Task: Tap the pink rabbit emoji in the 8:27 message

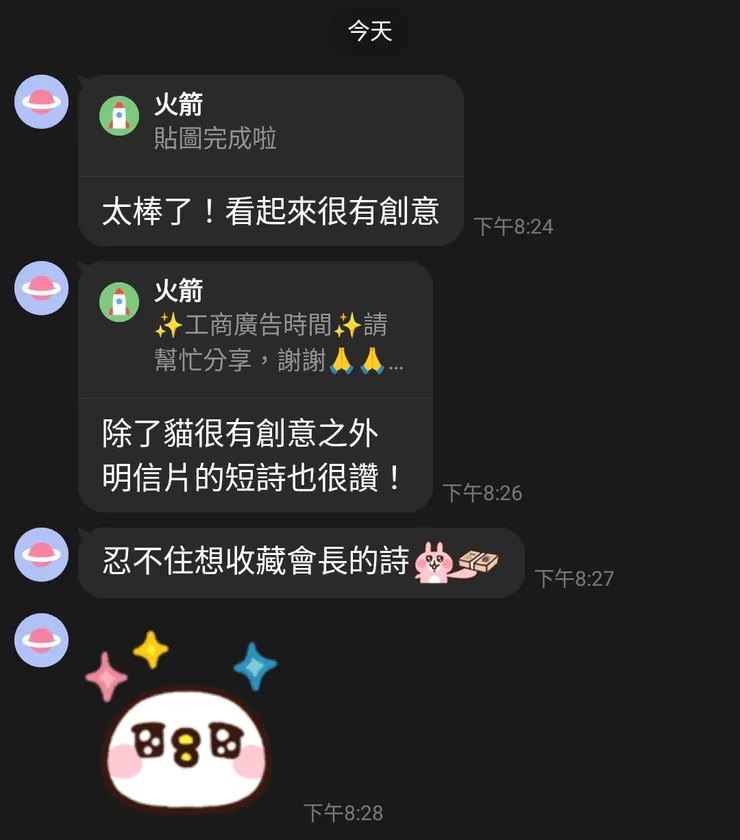Action: tap(431, 563)
